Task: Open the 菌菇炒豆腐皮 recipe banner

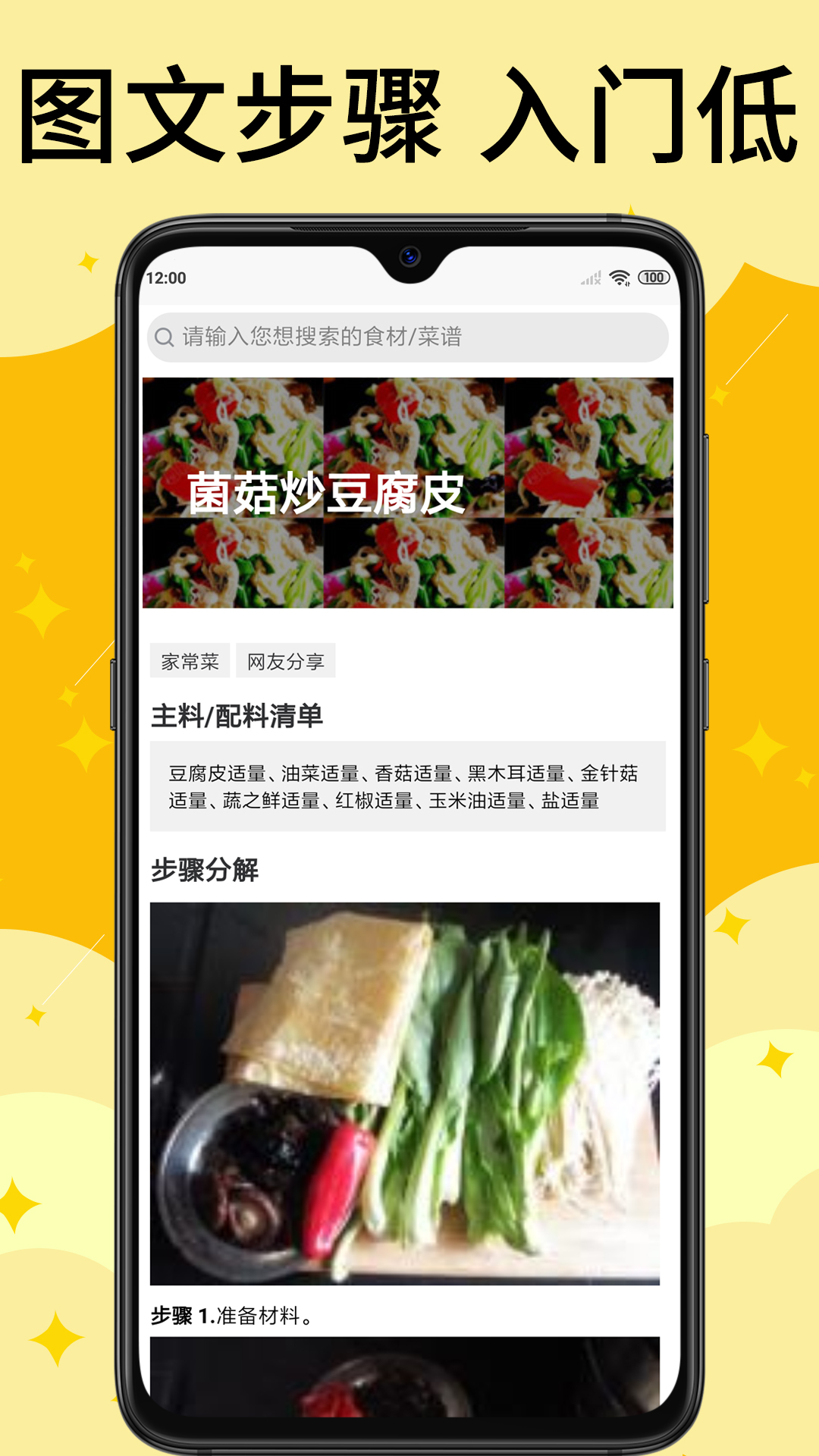Action: (x=409, y=493)
